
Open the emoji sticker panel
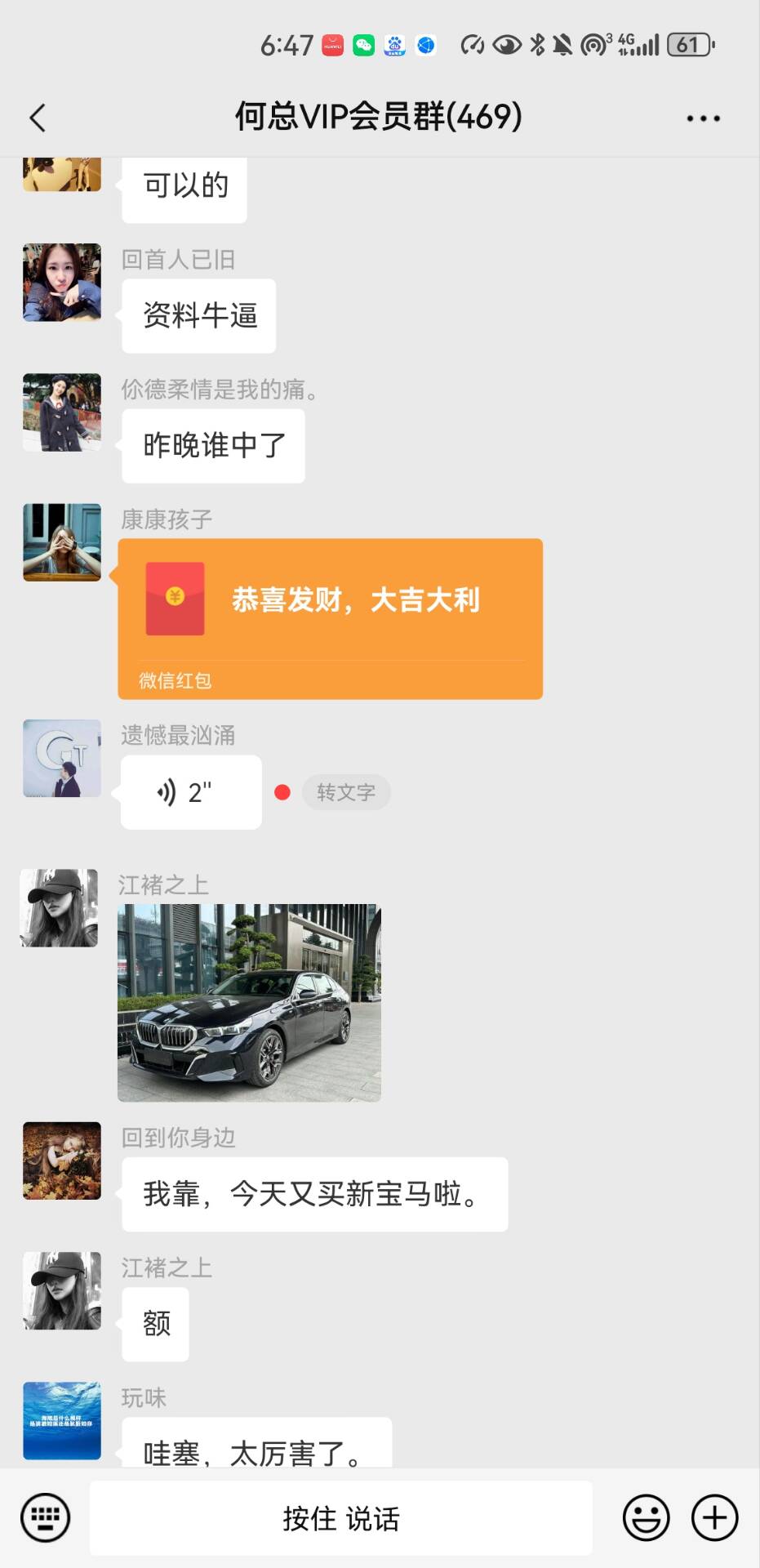click(x=646, y=1518)
